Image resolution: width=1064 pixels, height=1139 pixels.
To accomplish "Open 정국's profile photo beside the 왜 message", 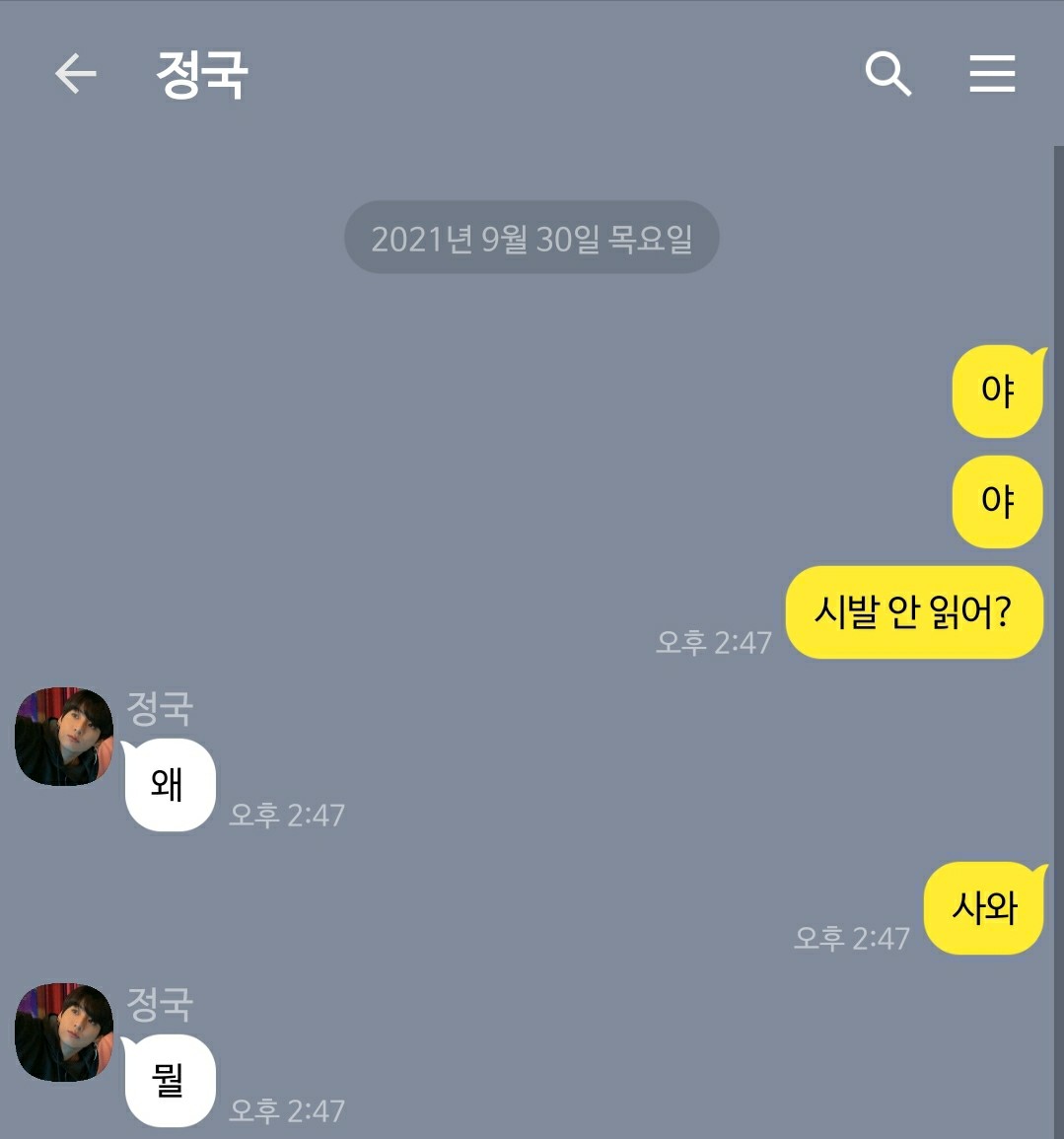I will [x=64, y=737].
